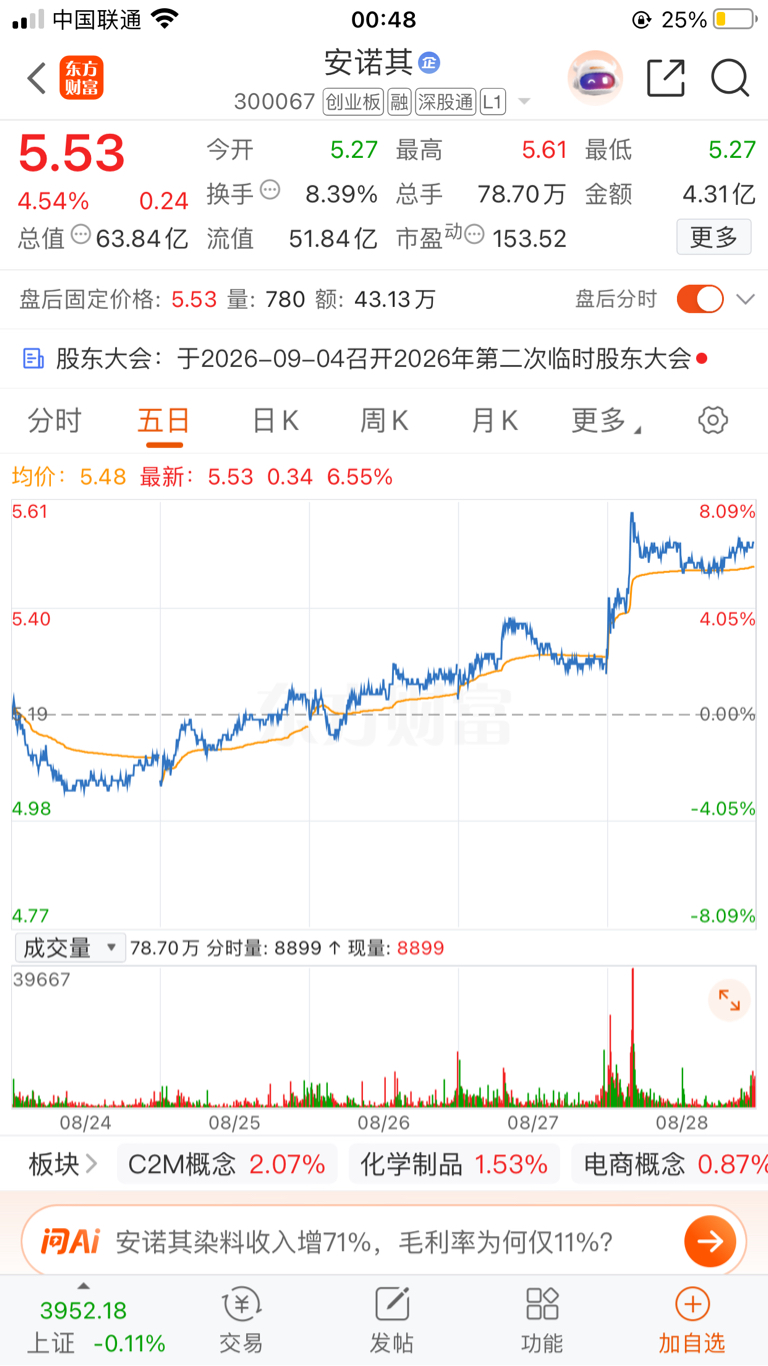Change the 成交量 indicator dropdown

click(x=70, y=947)
